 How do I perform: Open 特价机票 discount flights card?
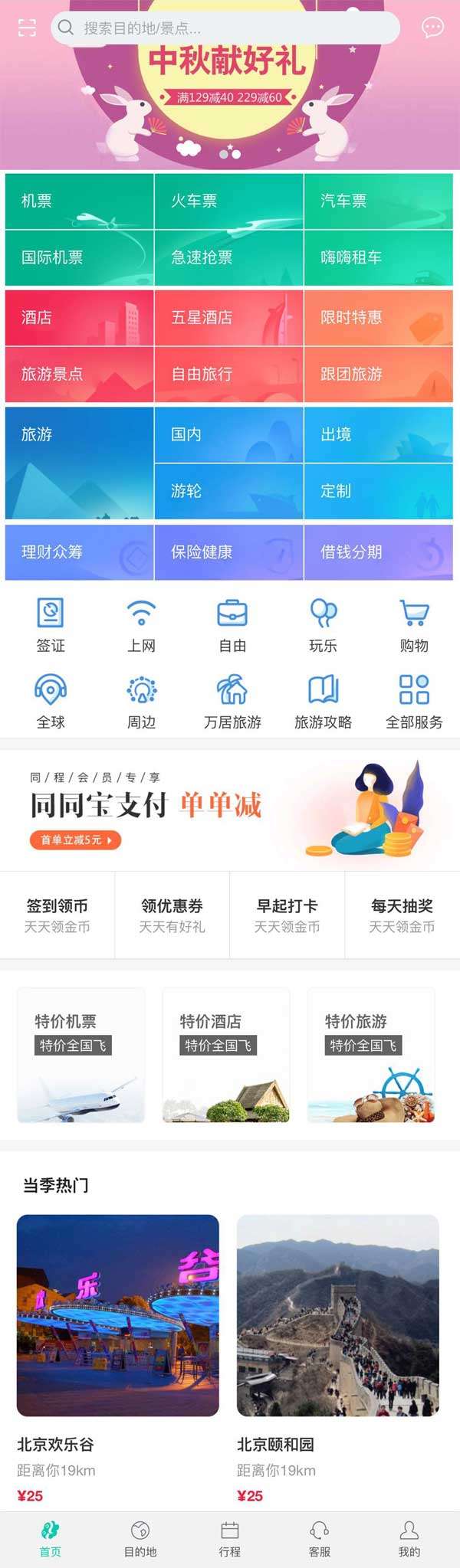click(80, 1056)
